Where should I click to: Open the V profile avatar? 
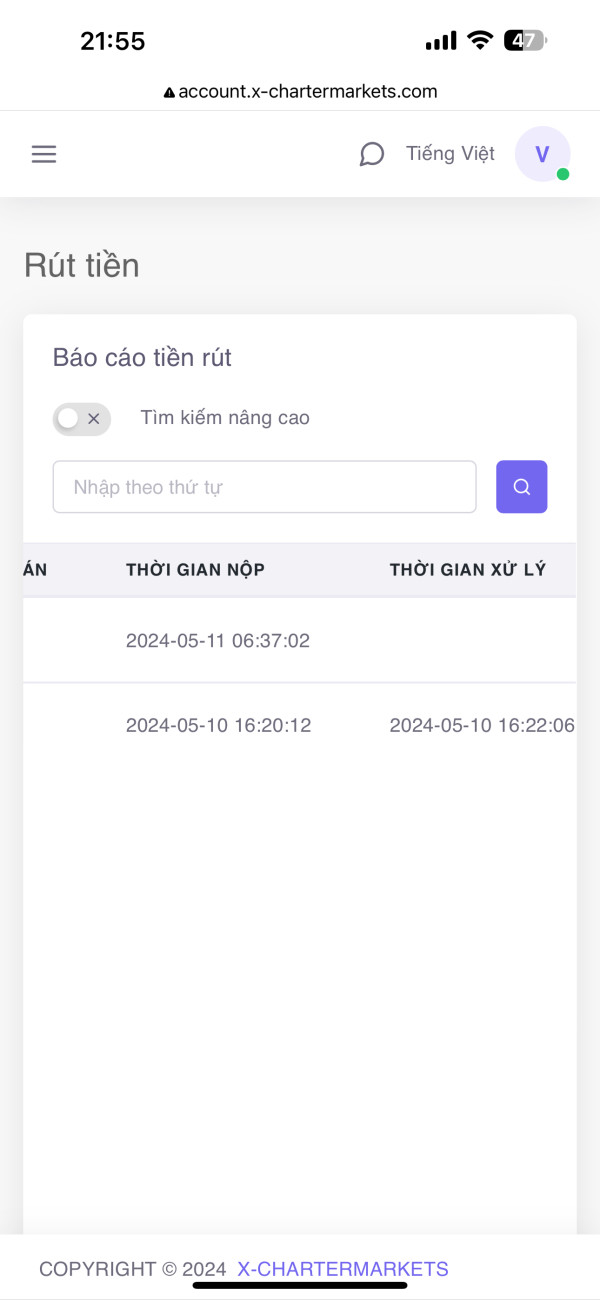coord(542,154)
